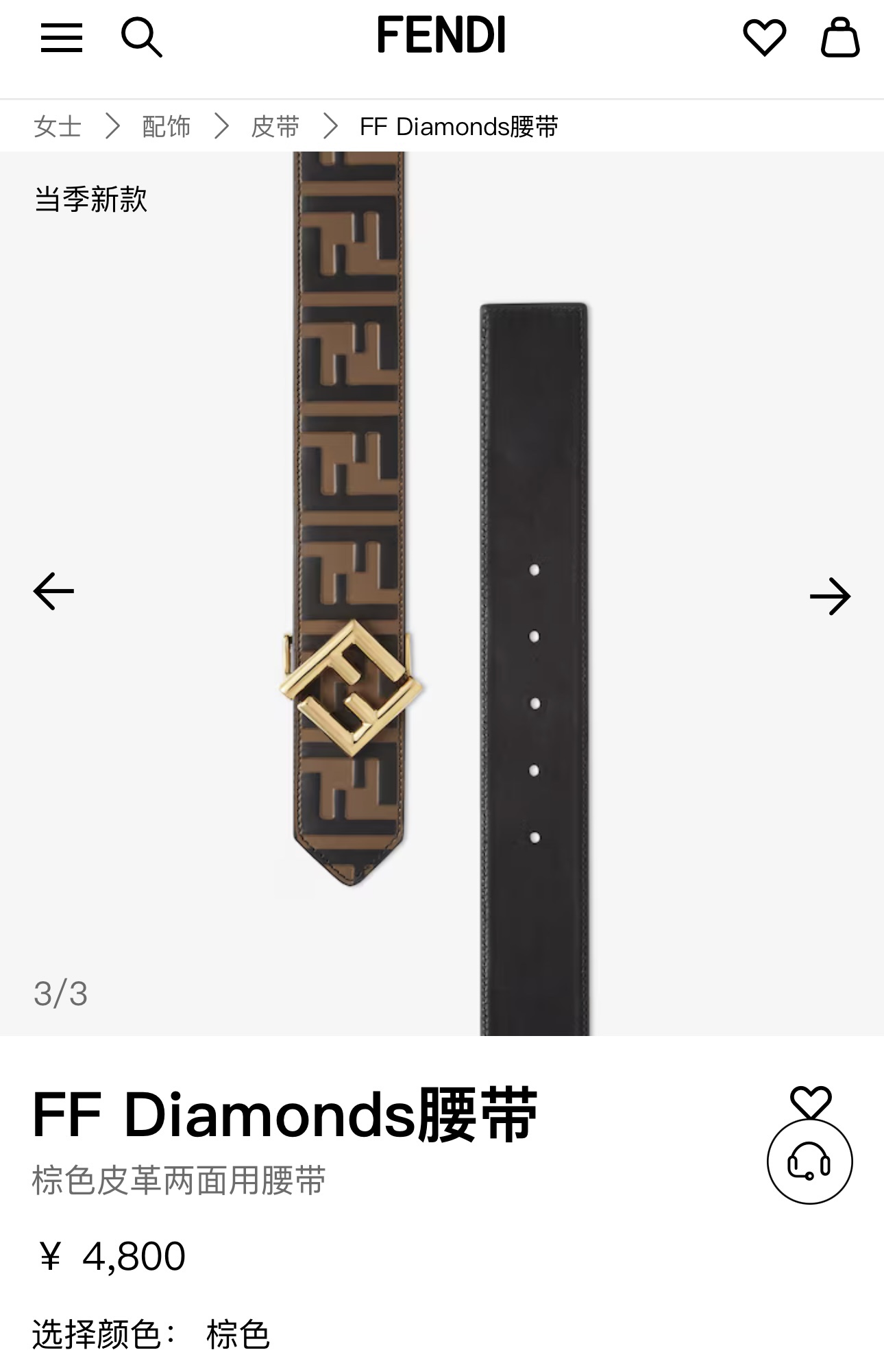The image size is (884, 1372).
Task: Open the shopping bag
Action: tap(839, 37)
